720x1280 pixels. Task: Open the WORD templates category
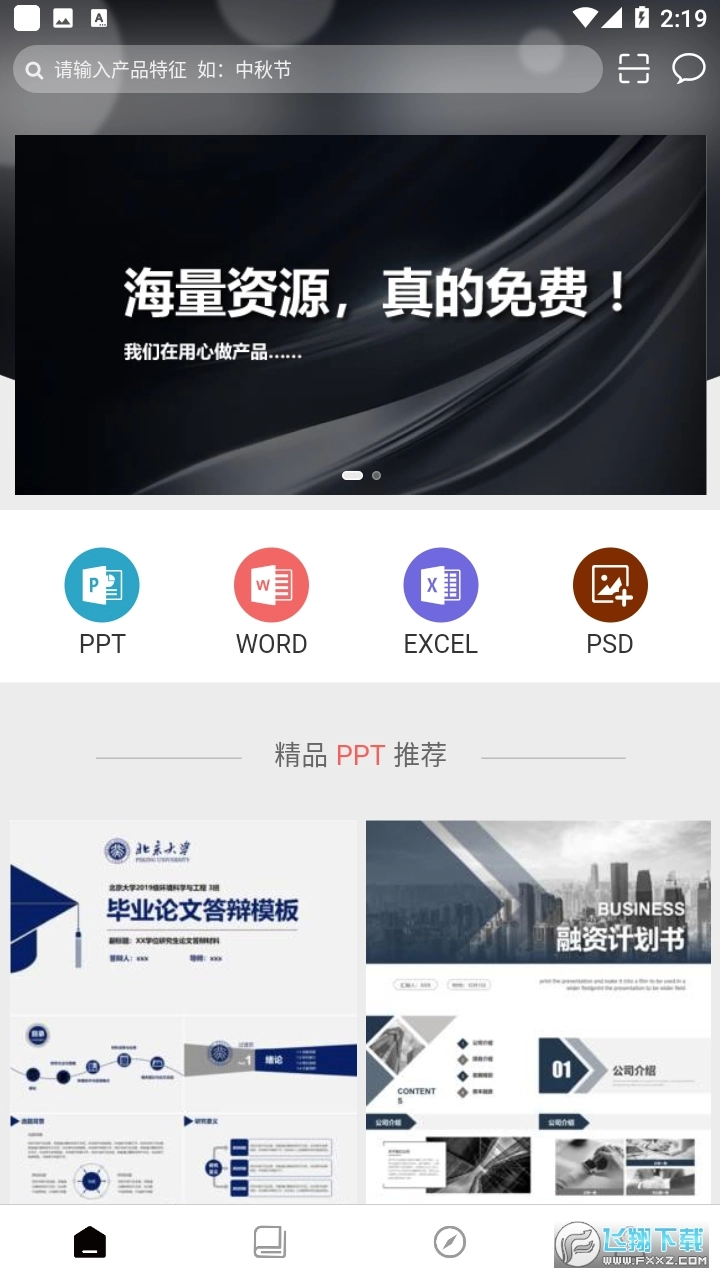tap(271, 584)
